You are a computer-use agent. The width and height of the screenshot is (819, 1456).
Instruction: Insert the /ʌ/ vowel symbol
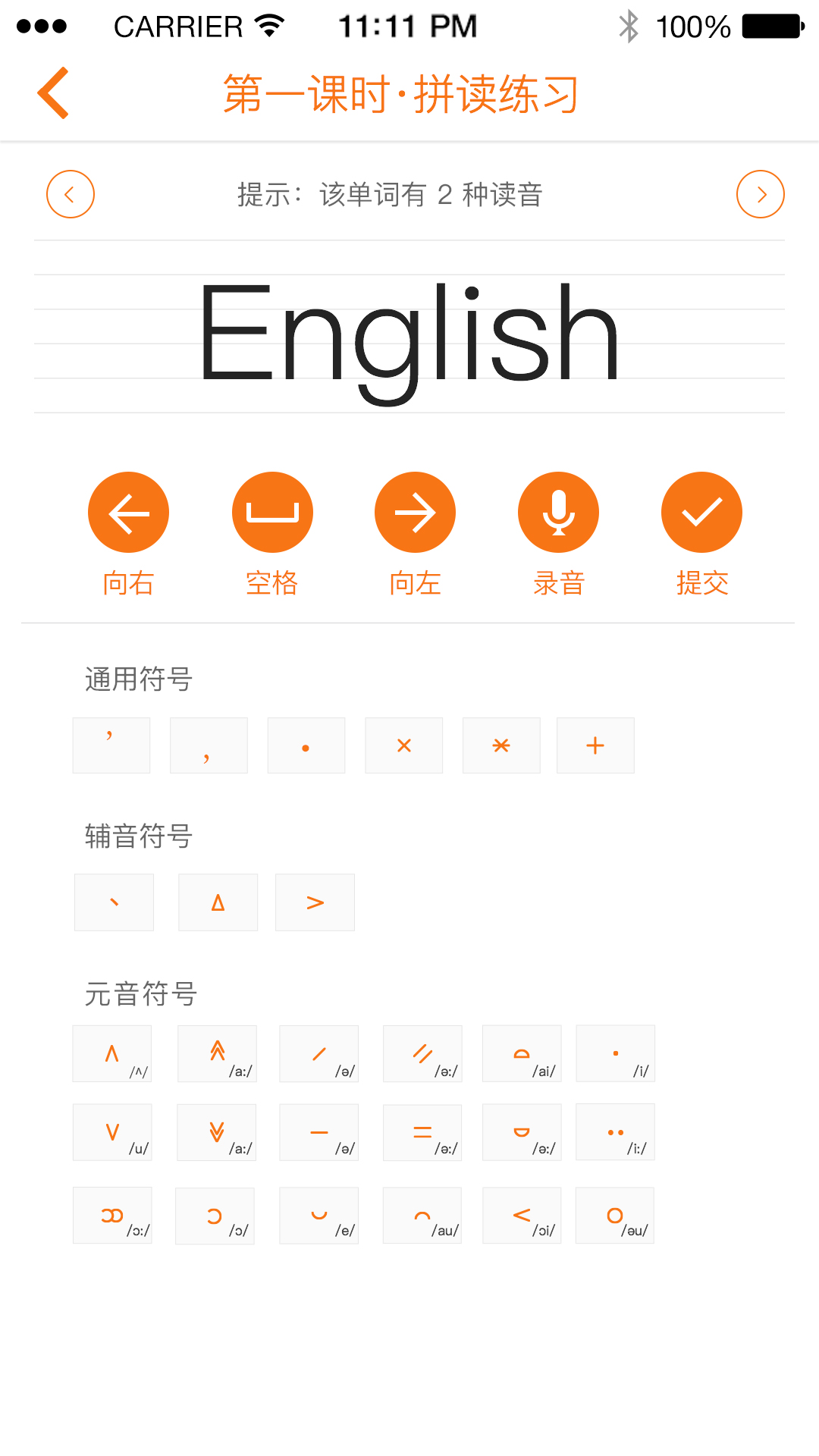coord(112,1054)
